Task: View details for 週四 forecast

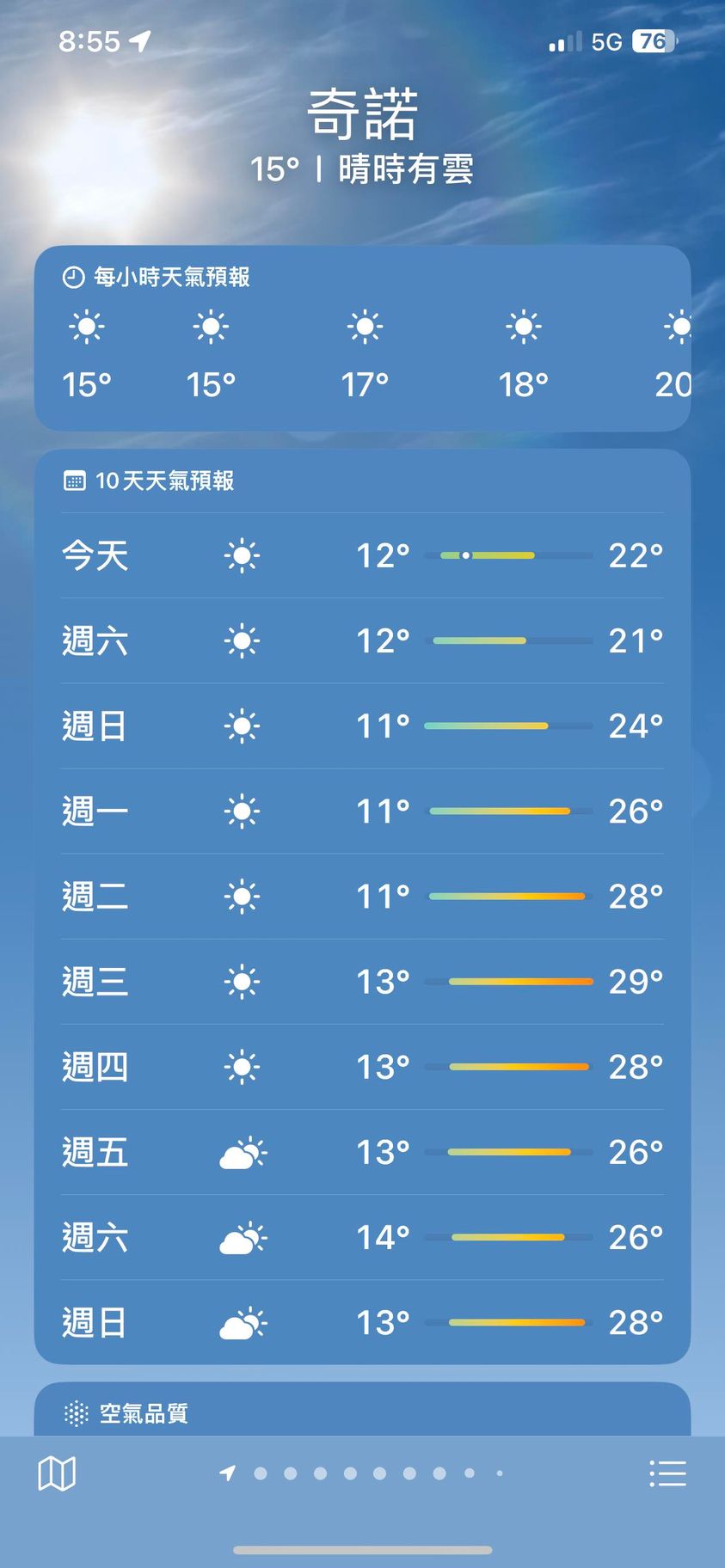Action: (x=362, y=1067)
